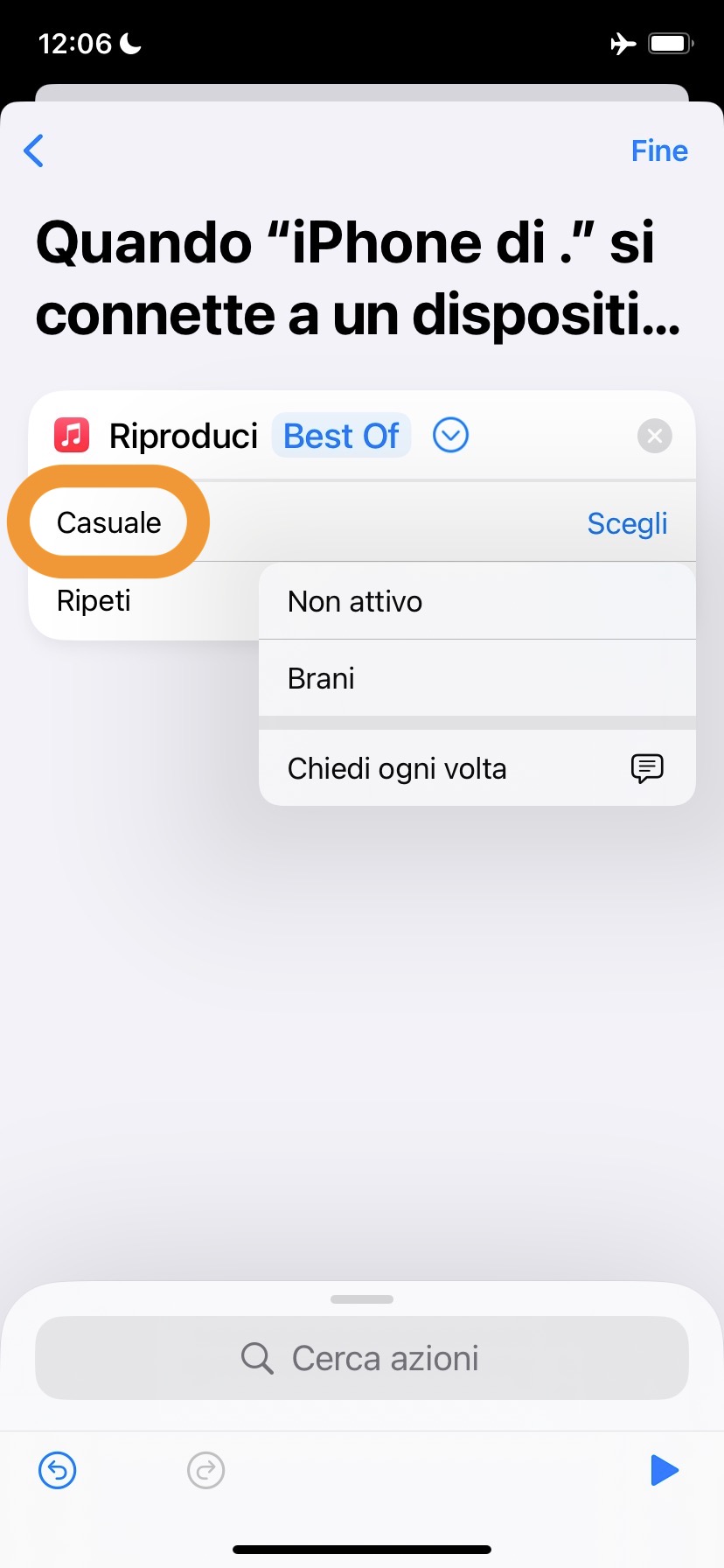Change the Best Of playlist parameter
The image size is (724, 1568).
coord(341,436)
